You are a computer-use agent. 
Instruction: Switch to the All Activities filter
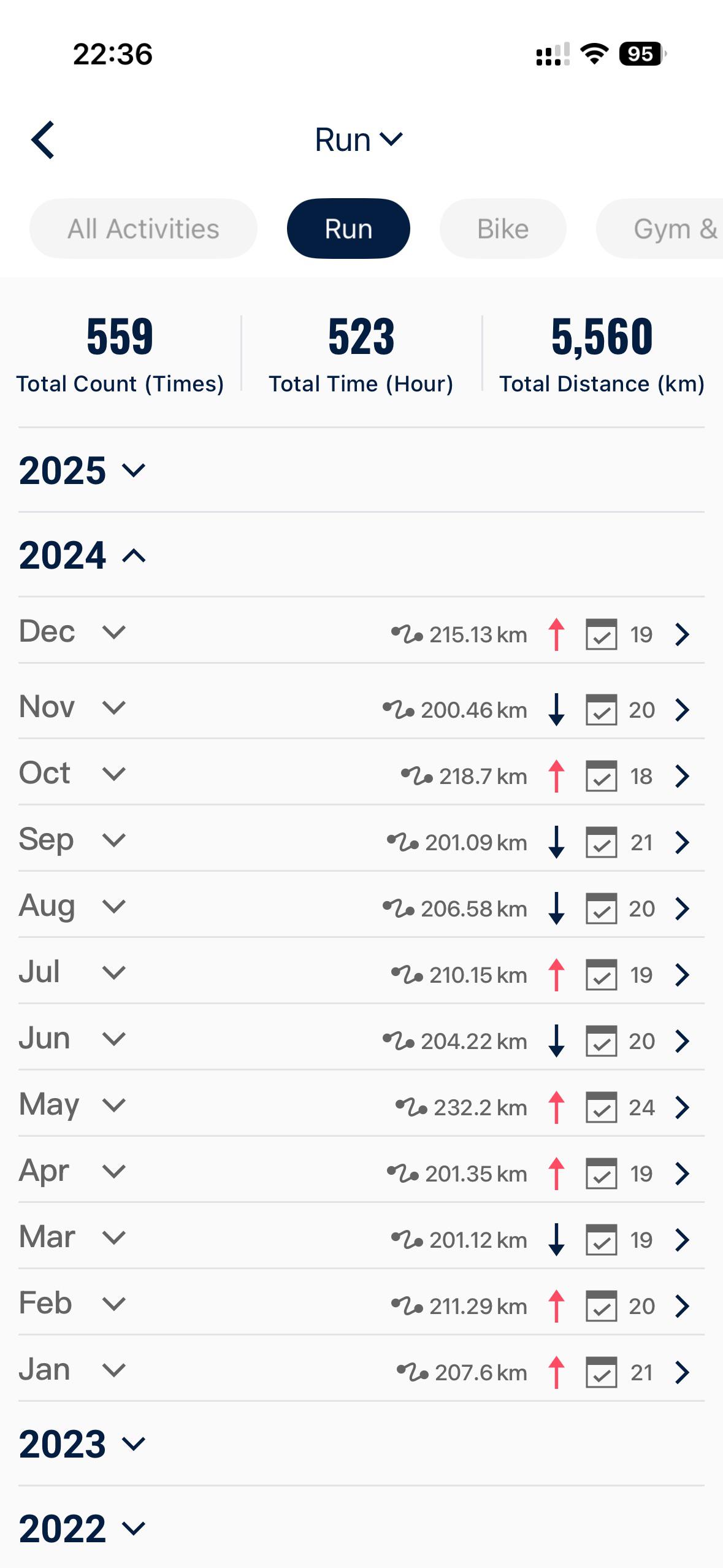(143, 229)
